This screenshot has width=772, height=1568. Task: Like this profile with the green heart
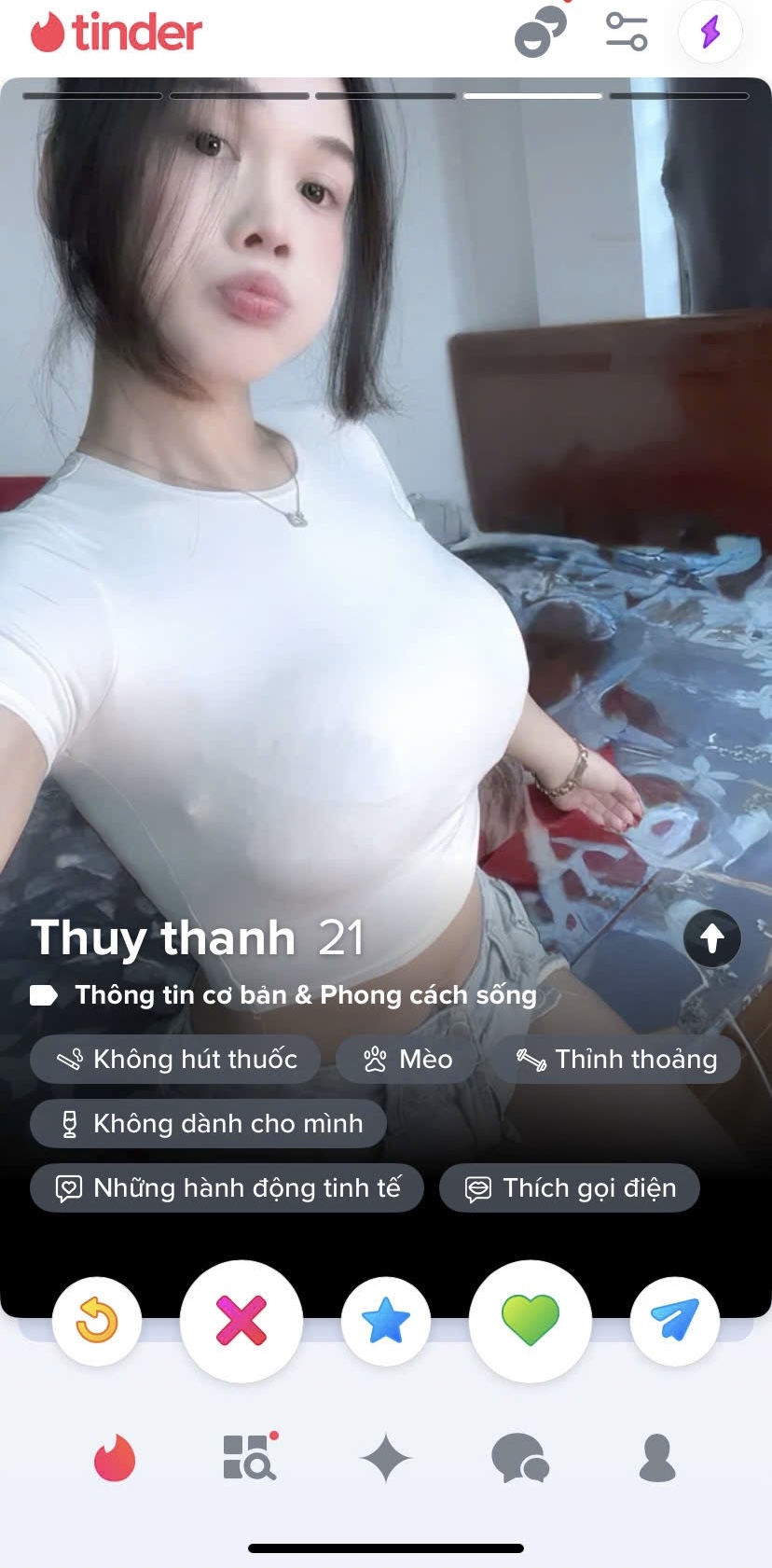(531, 1321)
